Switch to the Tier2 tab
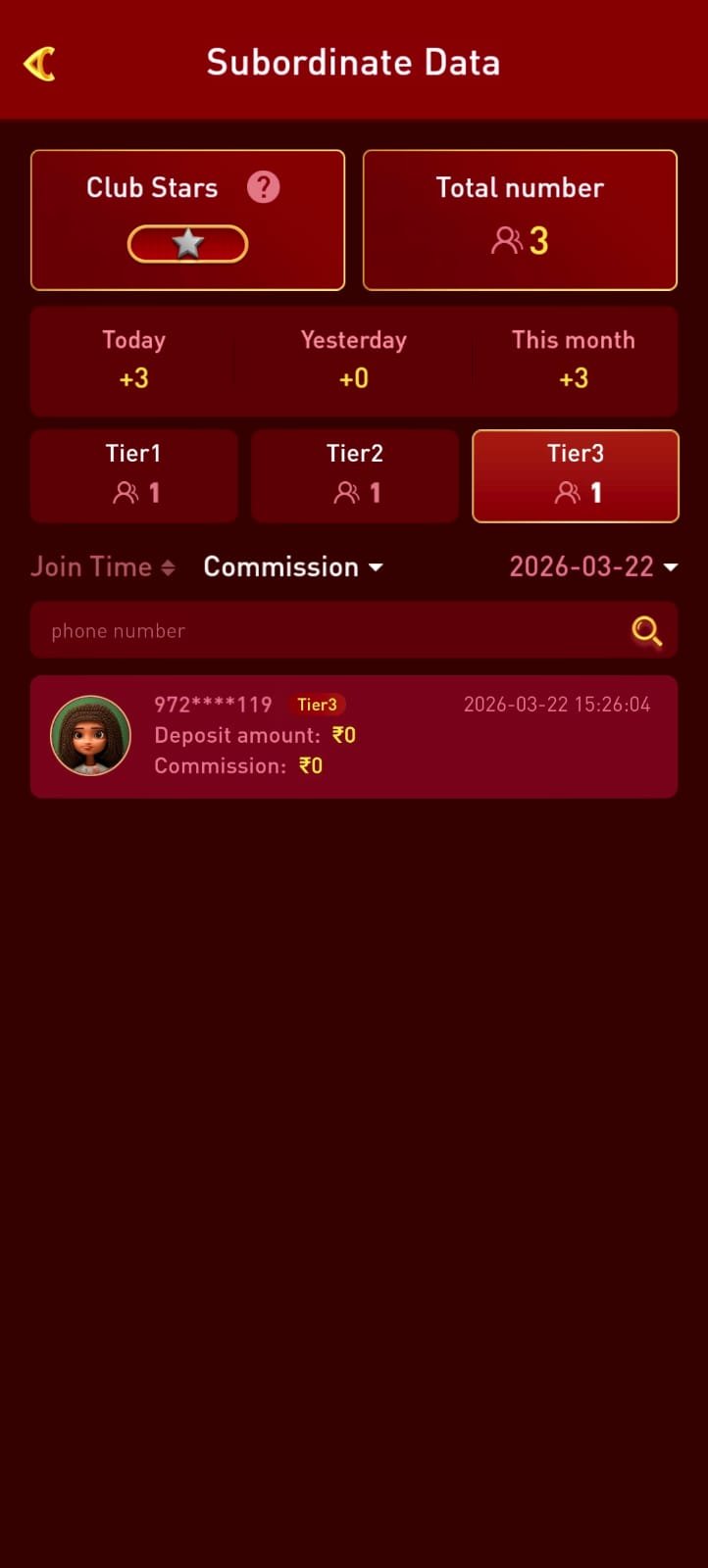 coord(355,475)
